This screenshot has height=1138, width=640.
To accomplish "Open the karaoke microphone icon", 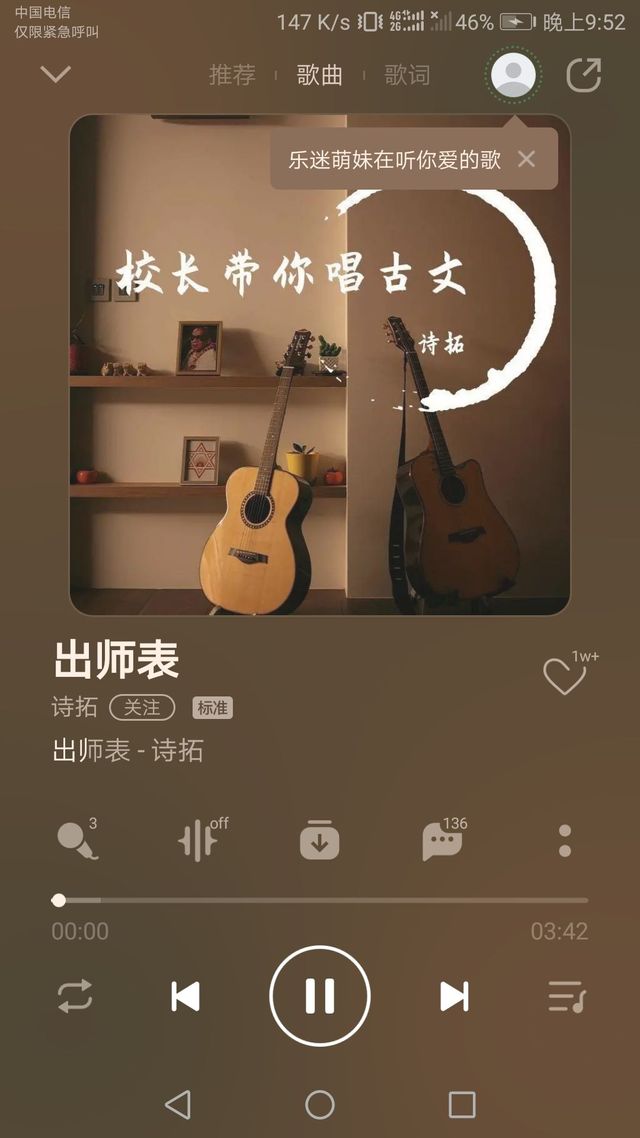I will pyautogui.click(x=77, y=841).
